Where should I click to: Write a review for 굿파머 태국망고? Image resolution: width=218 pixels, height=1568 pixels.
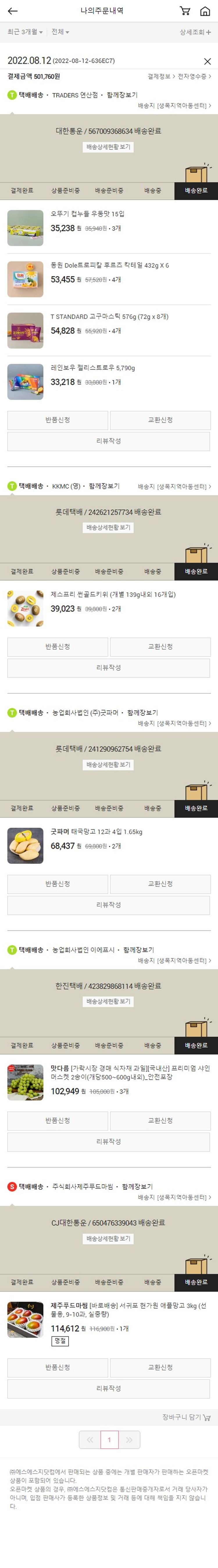tap(109, 905)
